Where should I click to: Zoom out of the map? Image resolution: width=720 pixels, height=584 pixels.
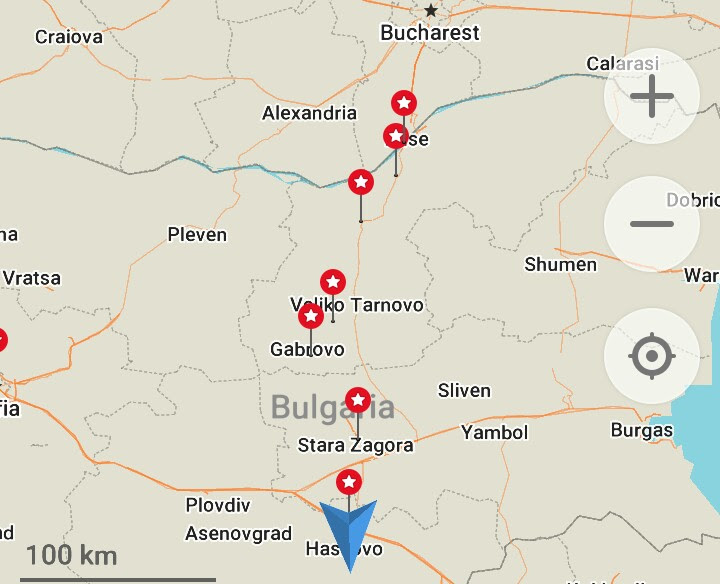click(652, 224)
